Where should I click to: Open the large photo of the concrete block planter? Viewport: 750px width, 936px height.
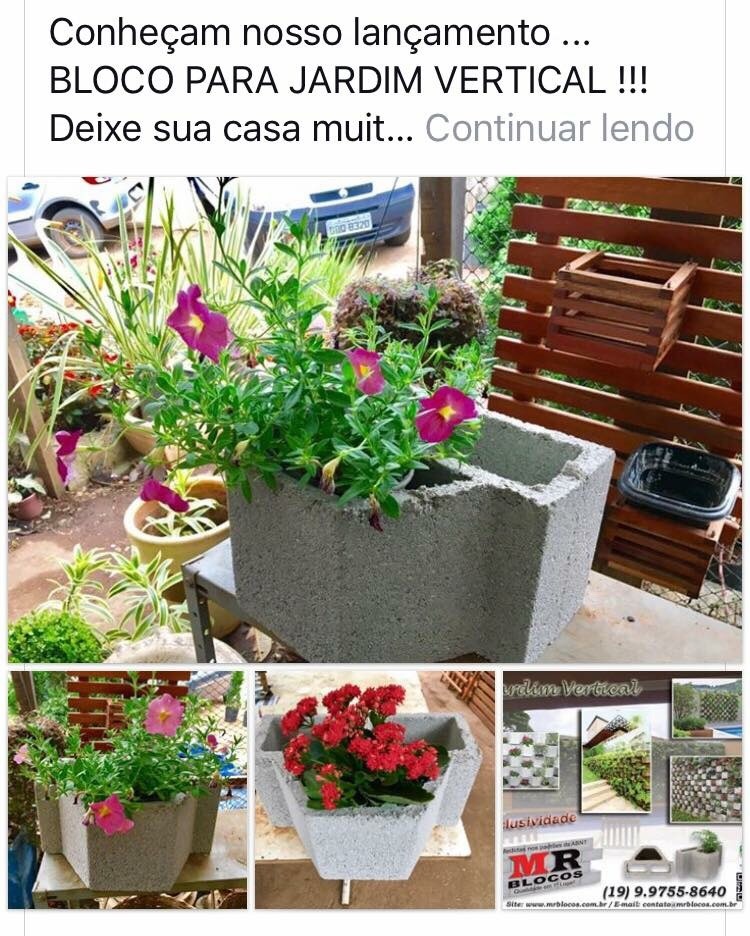[375, 420]
